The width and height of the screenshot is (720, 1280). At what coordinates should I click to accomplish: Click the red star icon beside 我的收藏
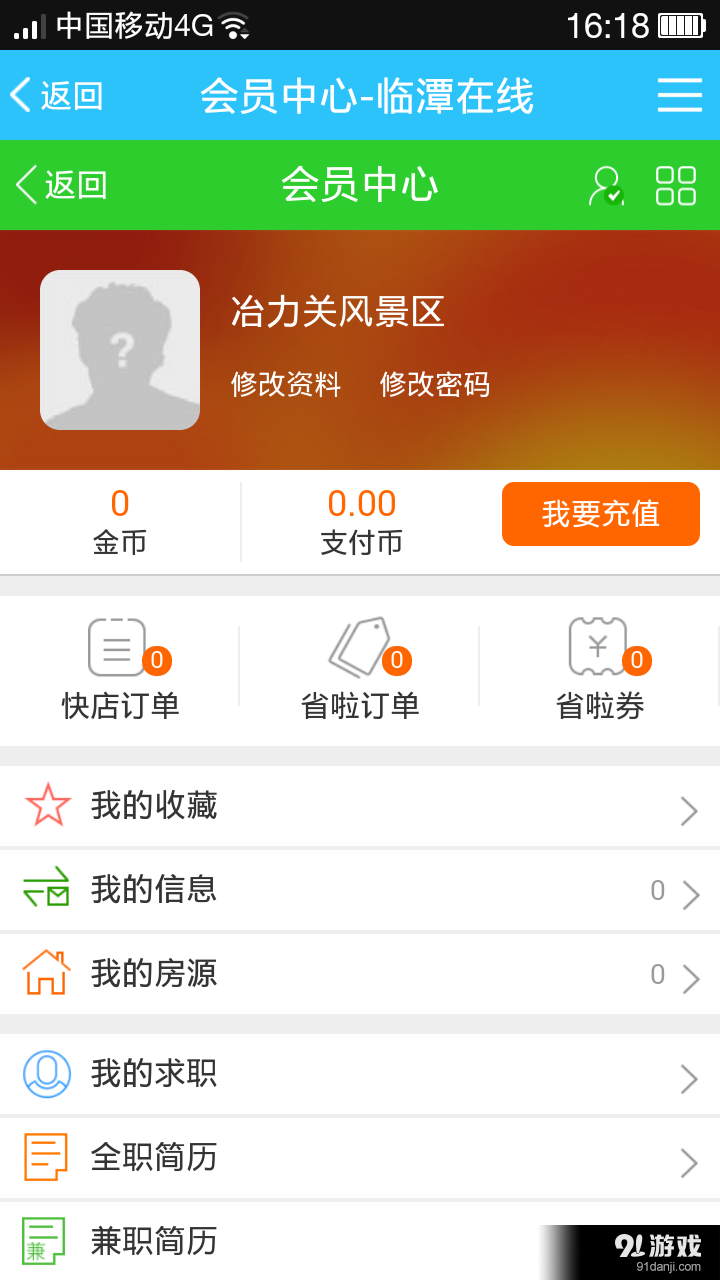click(x=44, y=805)
